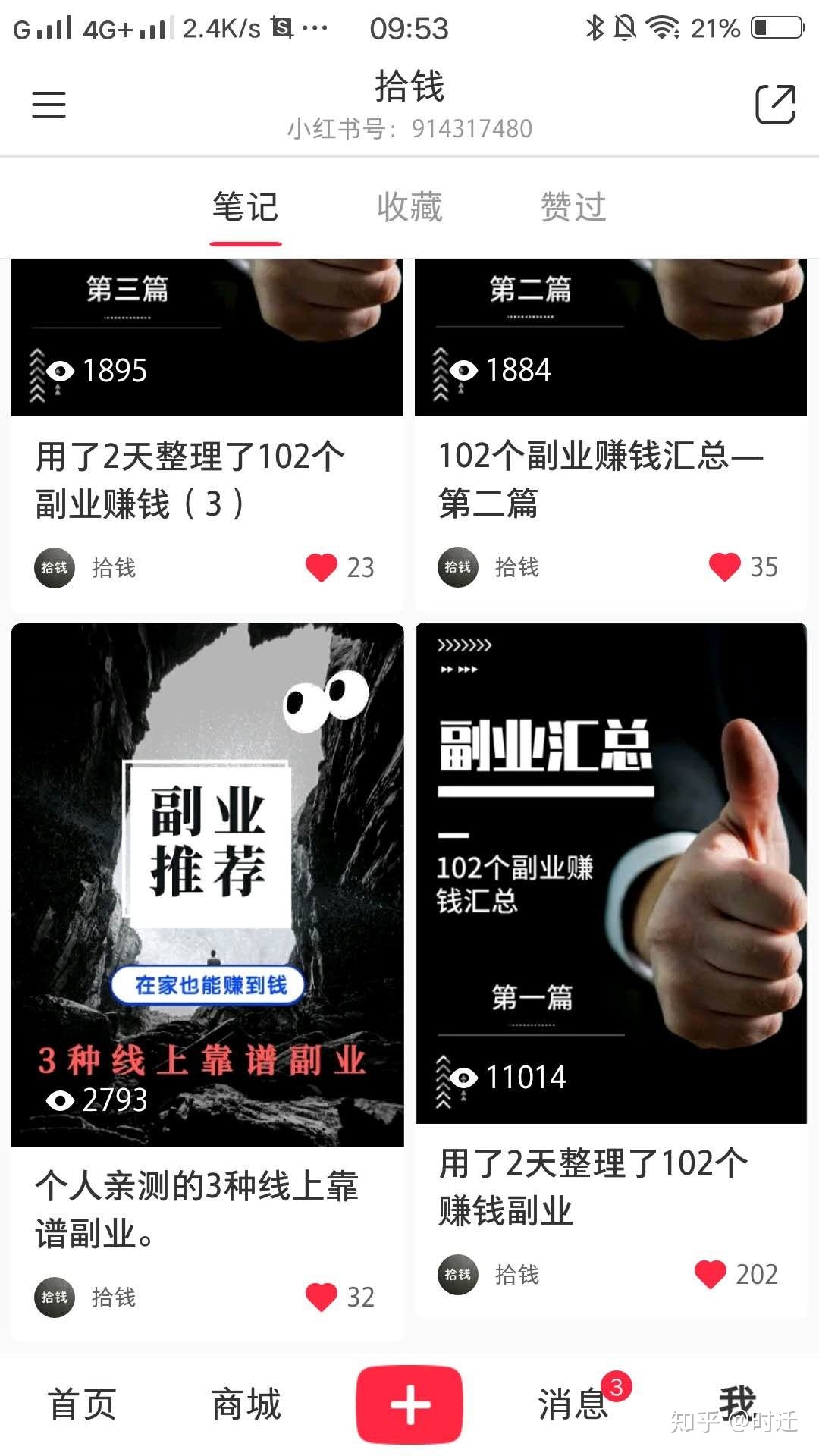
Task: Switch to the 收藏 tab
Action: pos(409,207)
